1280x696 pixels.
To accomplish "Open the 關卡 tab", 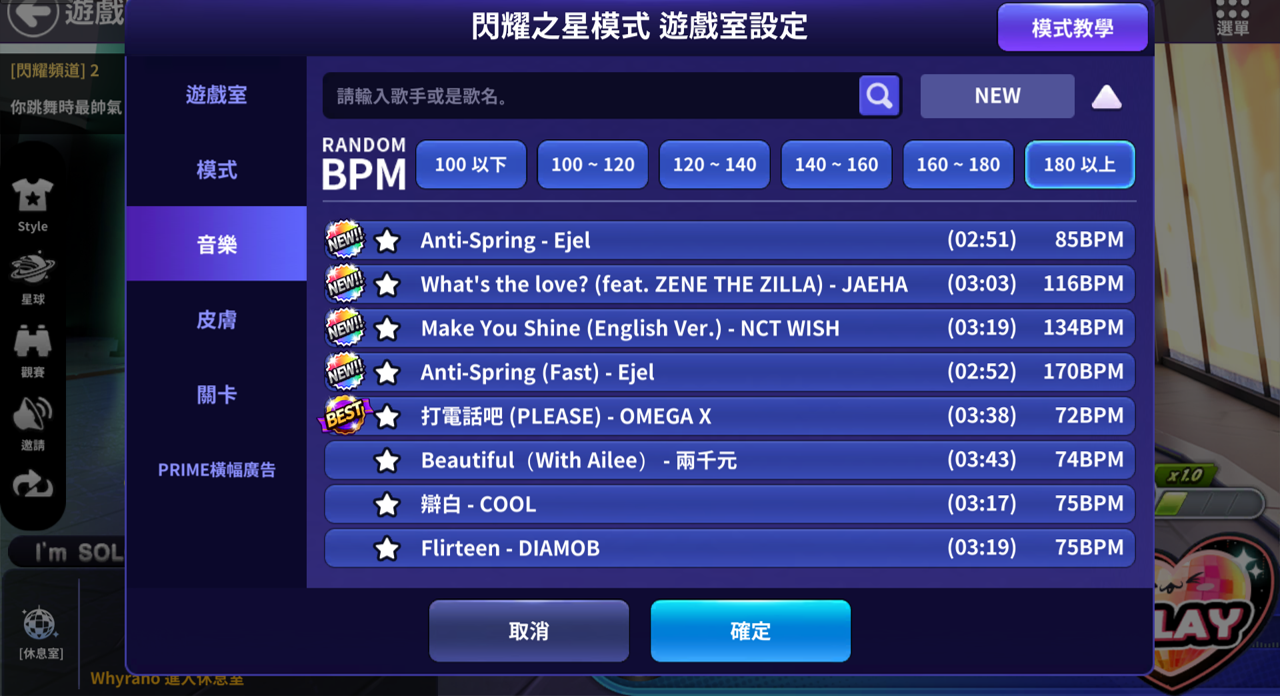I will (216, 395).
